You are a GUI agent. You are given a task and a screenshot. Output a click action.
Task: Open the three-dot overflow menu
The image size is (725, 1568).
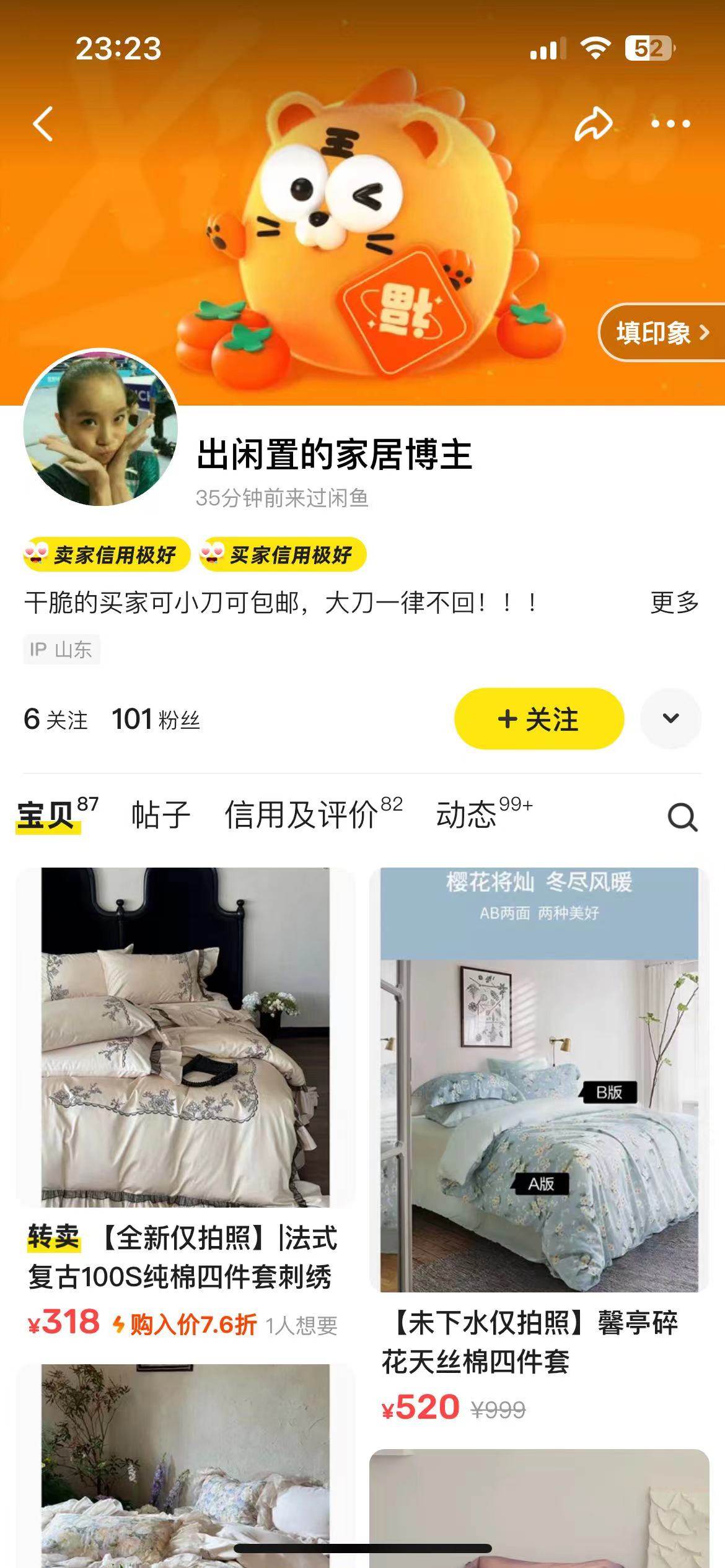670,124
